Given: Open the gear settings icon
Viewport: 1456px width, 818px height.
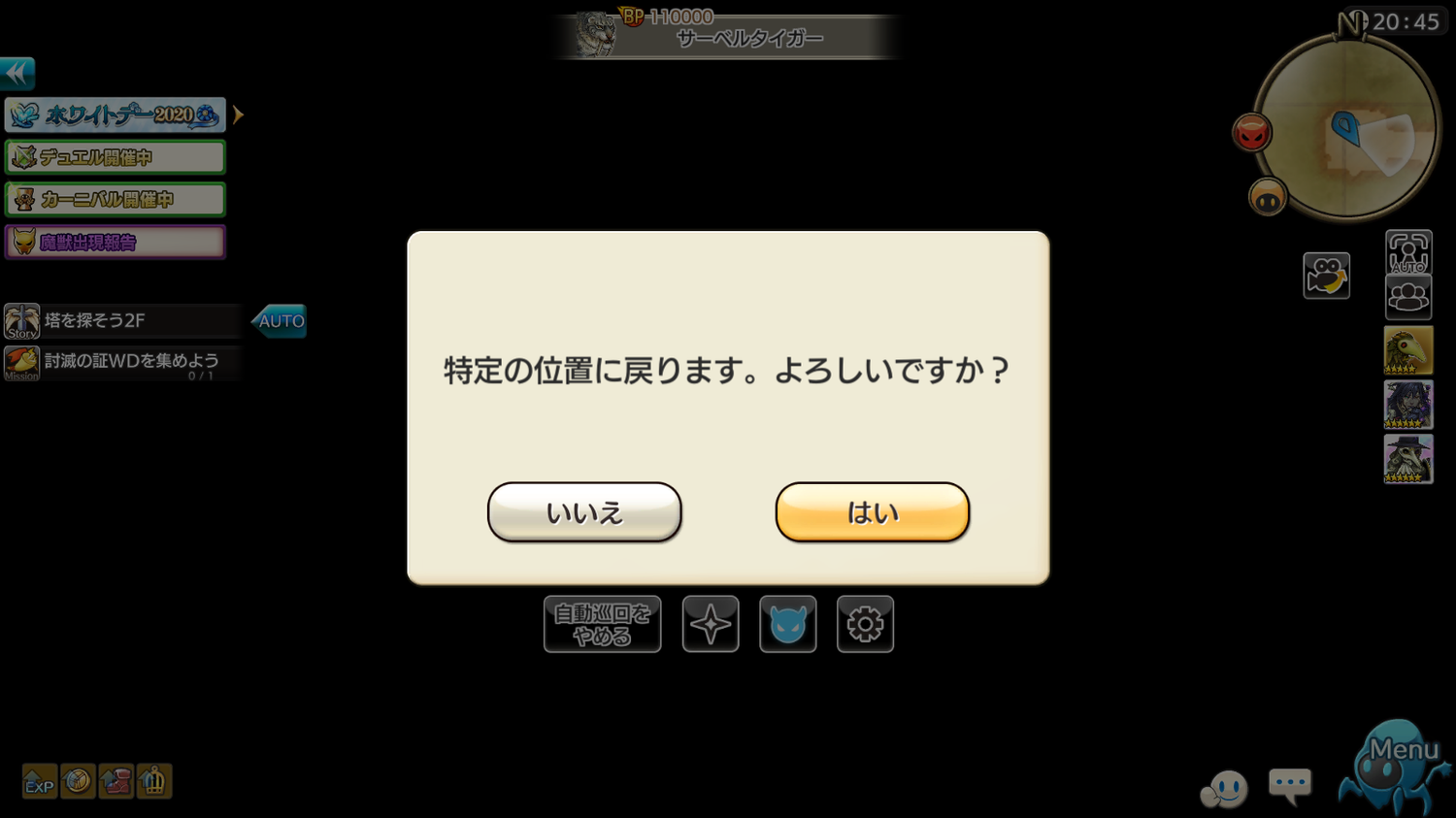Looking at the screenshot, I should pos(865,624).
